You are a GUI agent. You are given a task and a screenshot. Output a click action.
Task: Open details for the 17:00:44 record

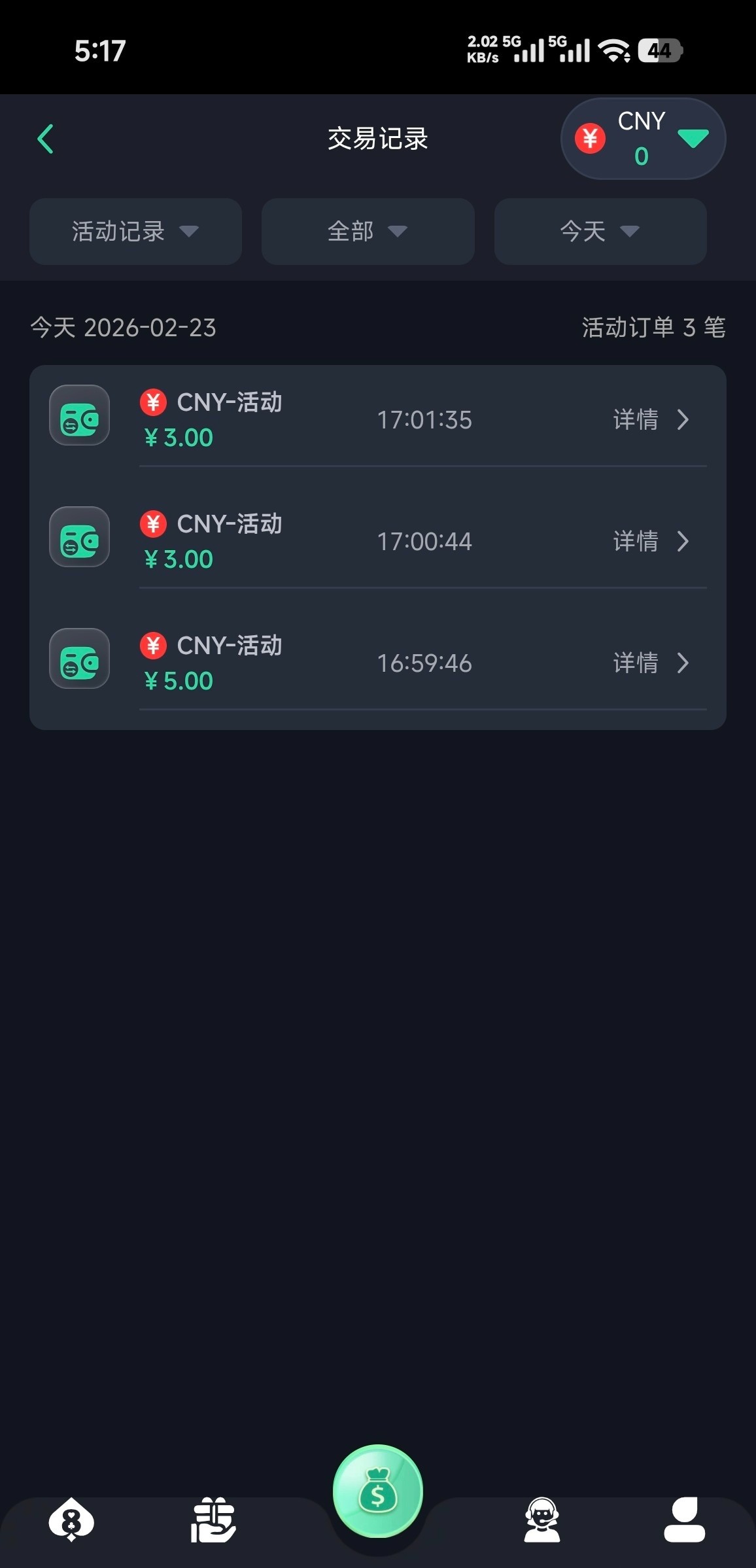(651, 541)
